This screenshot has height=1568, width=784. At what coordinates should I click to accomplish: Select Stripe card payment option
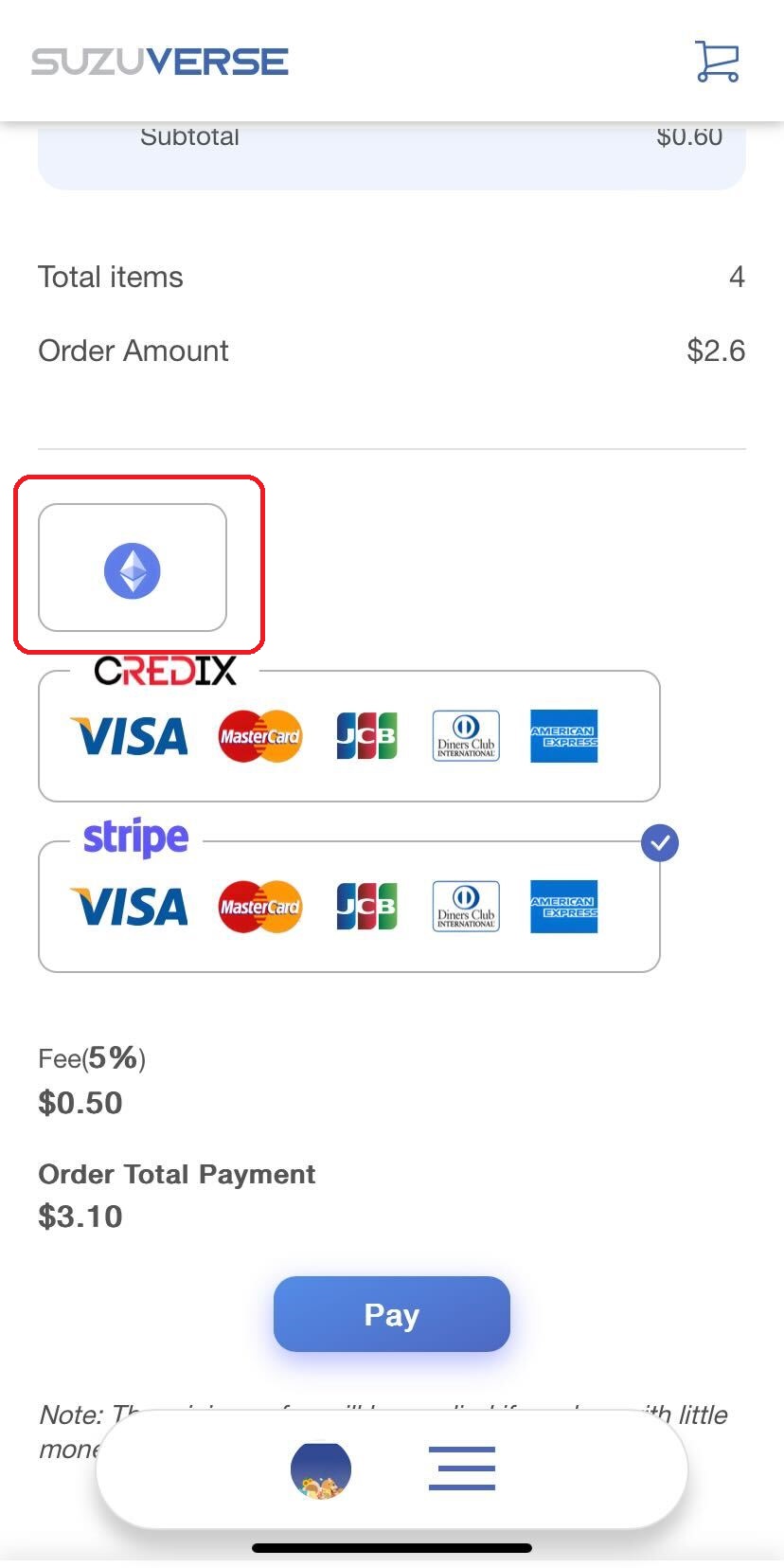point(348,907)
